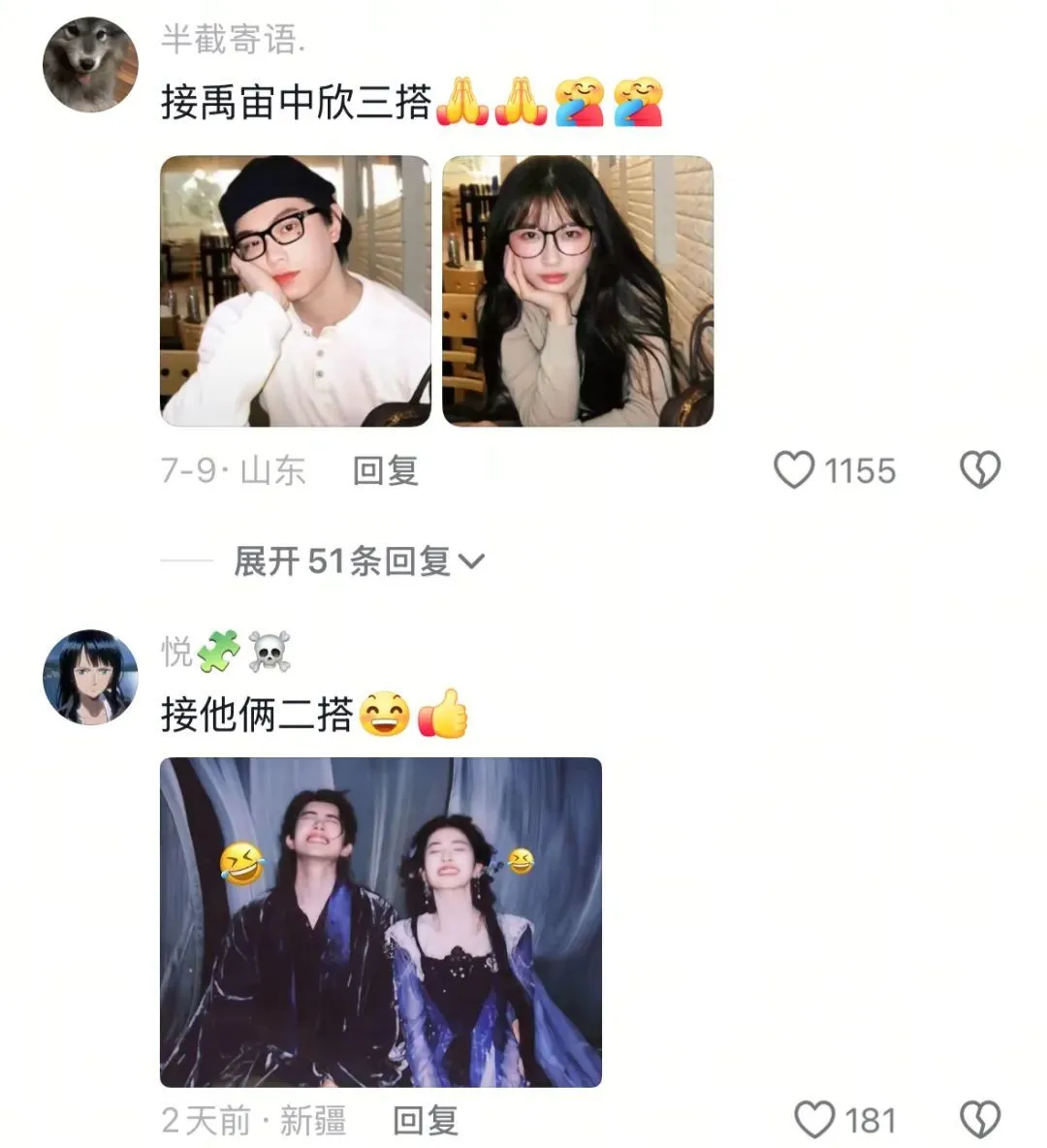
Task: Dislike the comment by 悦
Action: click(x=980, y=1121)
